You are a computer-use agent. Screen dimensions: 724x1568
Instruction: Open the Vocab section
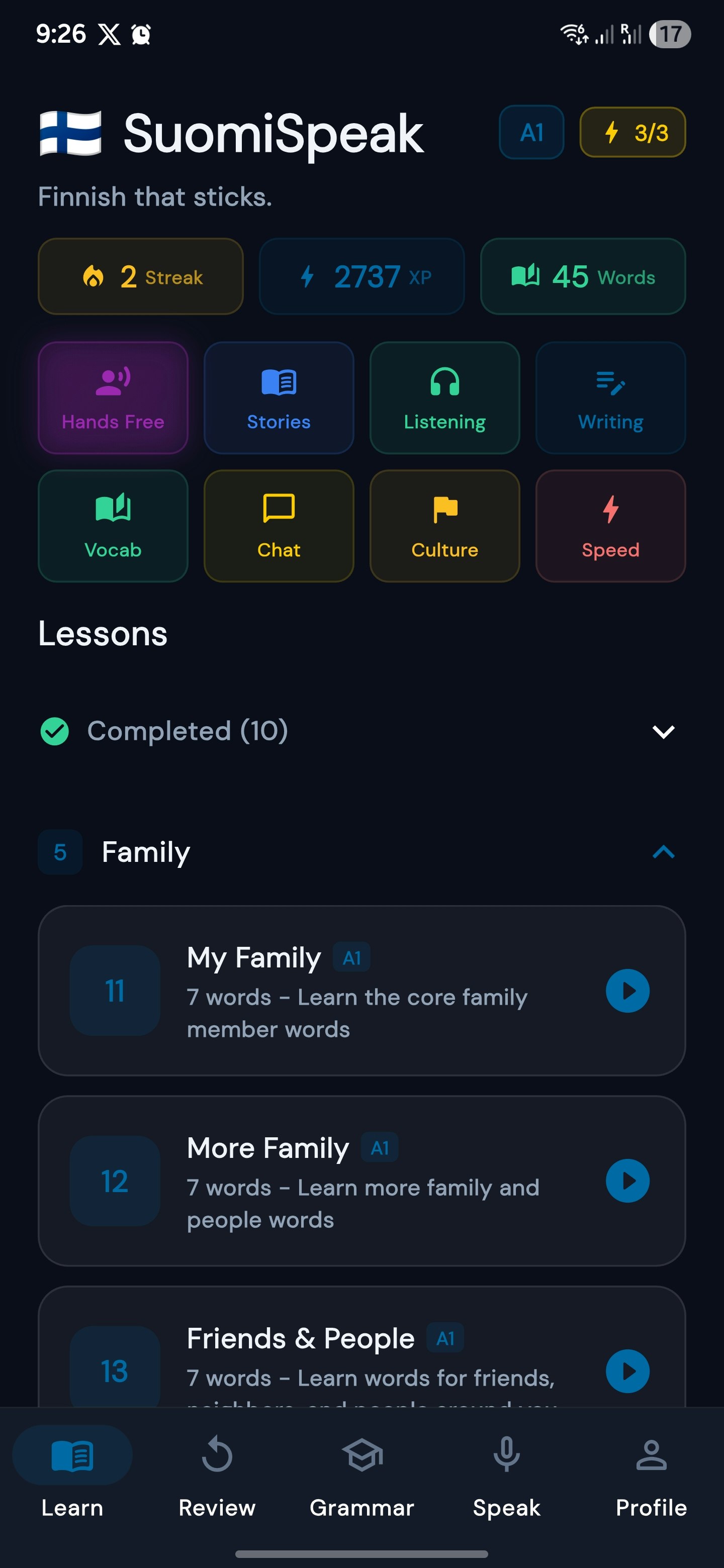113,526
